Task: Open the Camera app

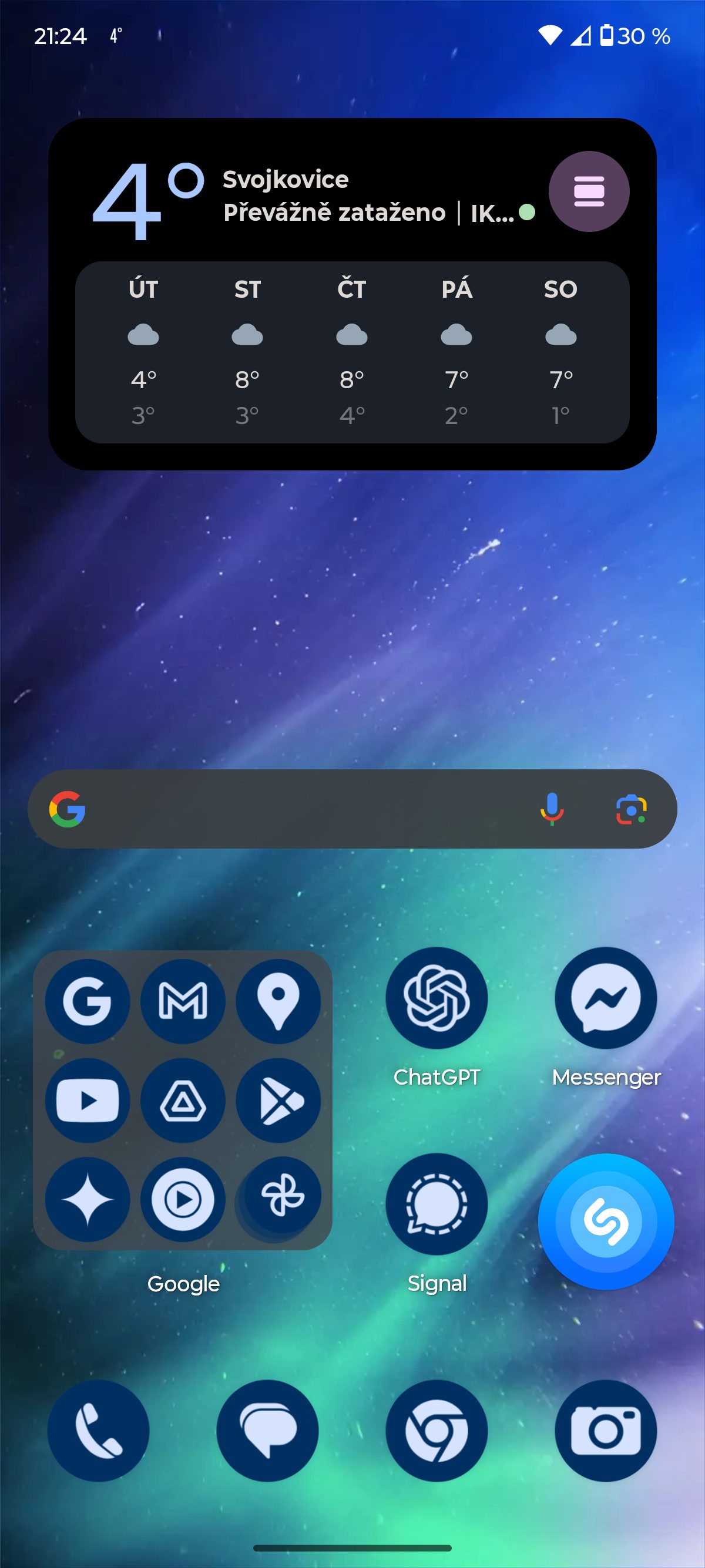Action: pyautogui.click(x=606, y=1431)
